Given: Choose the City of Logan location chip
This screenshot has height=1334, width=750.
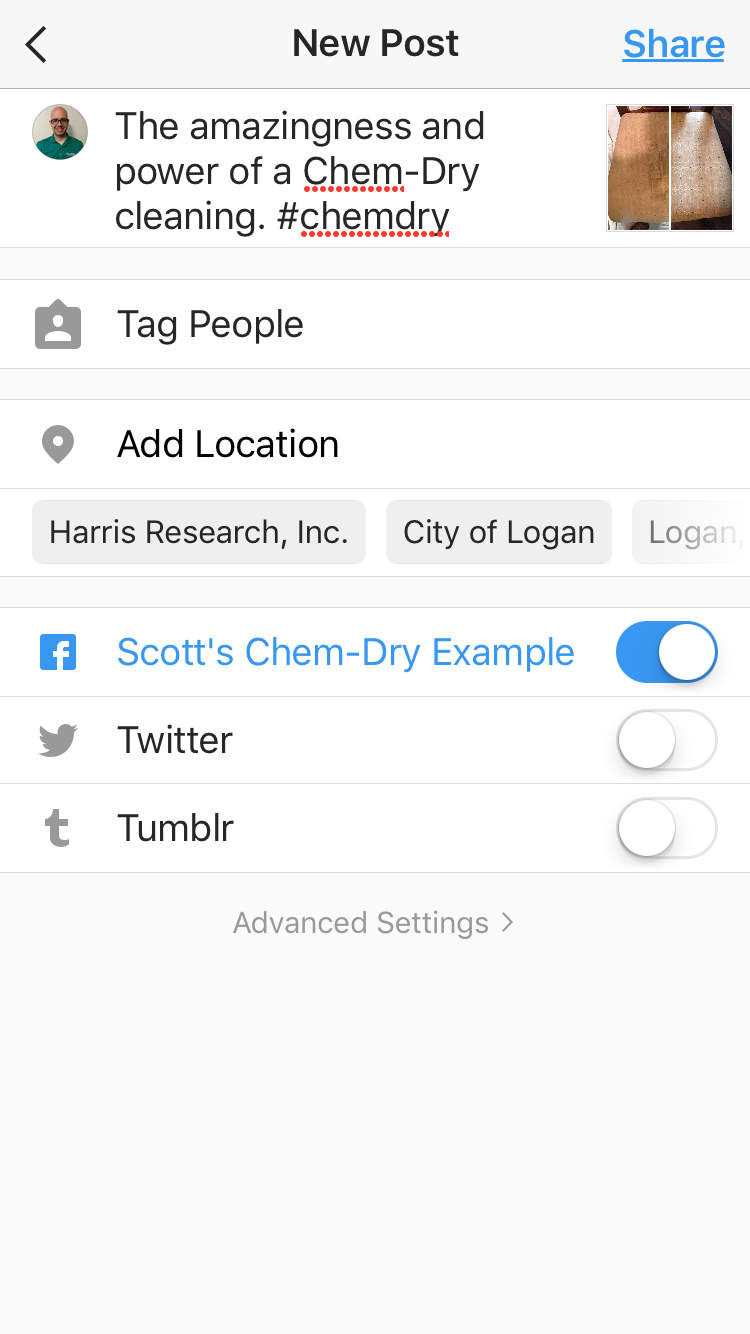Looking at the screenshot, I should (499, 532).
